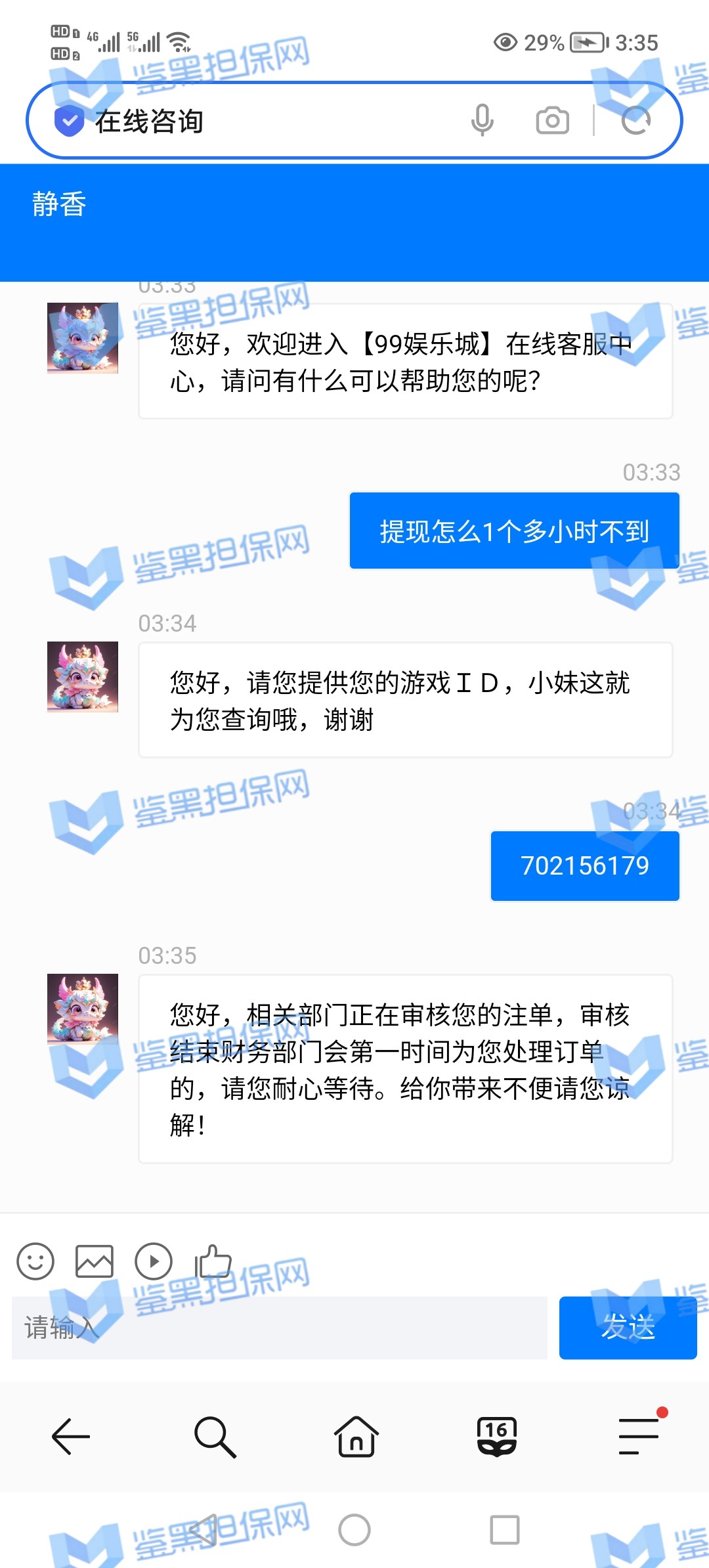This screenshot has height=1568, width=709.
Task: Open the 16 tabs switcher
Action: (497, 1437)
